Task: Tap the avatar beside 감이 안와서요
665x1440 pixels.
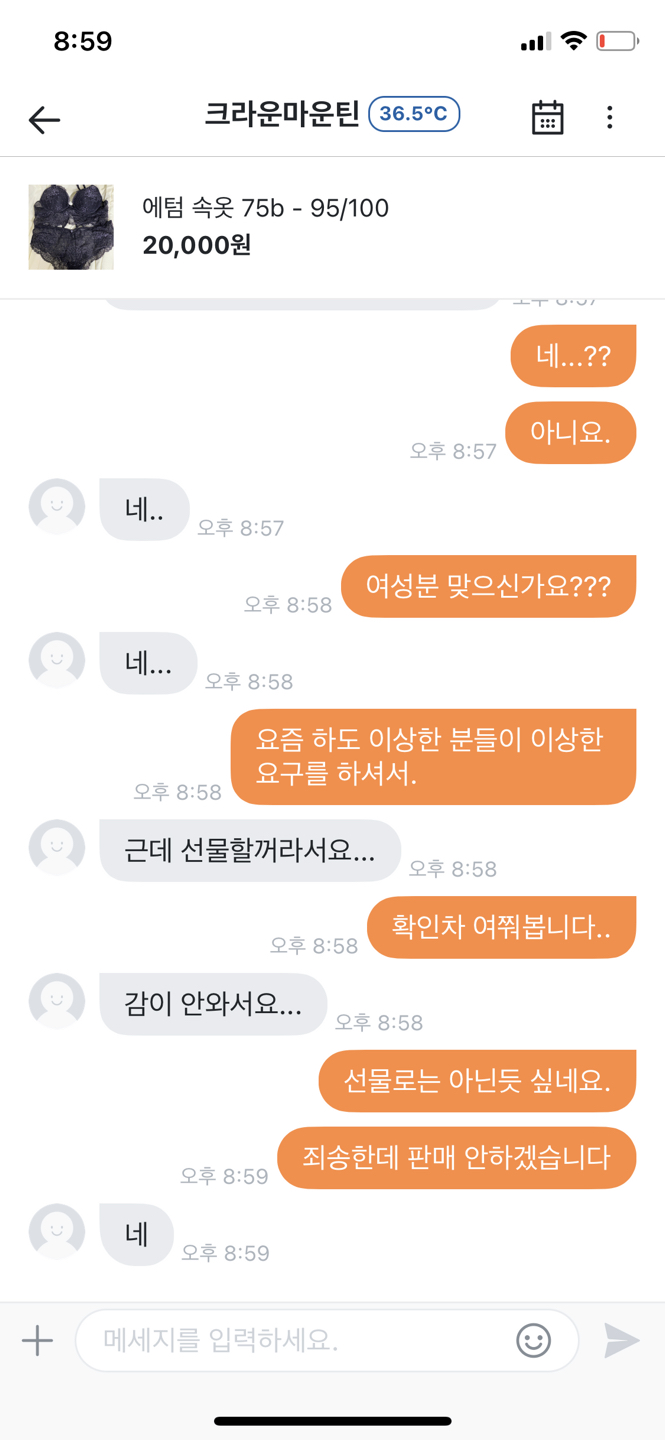Action: (57, 1001)
